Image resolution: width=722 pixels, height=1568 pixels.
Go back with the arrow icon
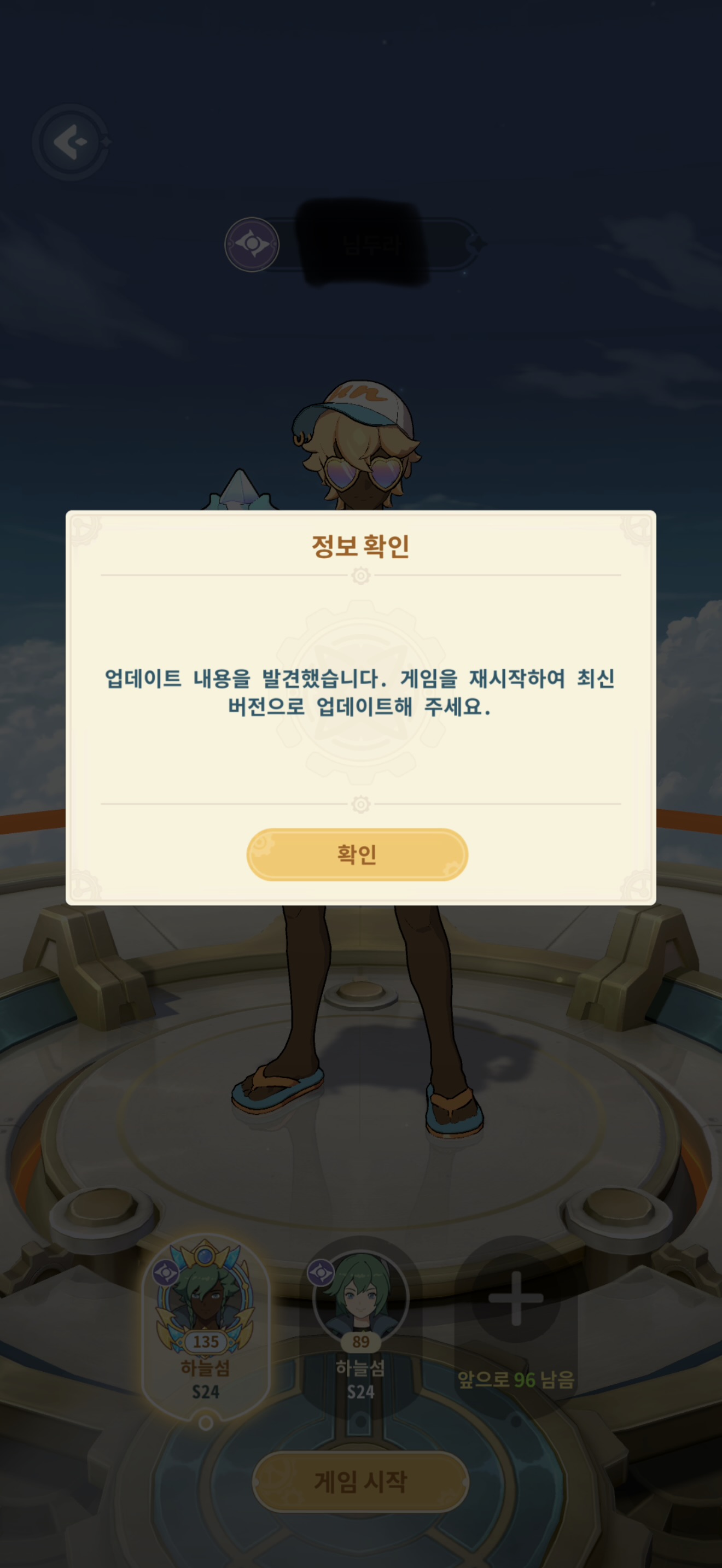tap(71, 142)
